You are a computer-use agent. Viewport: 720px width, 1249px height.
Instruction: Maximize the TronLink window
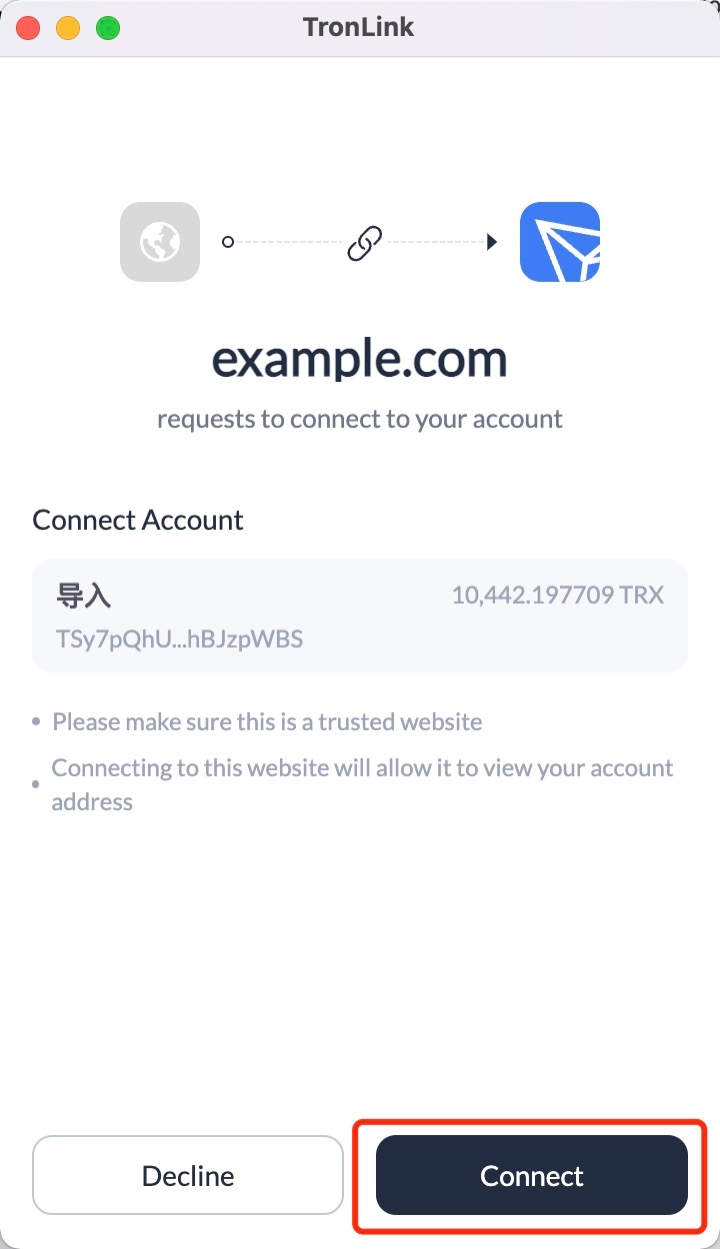coord(108,28)
